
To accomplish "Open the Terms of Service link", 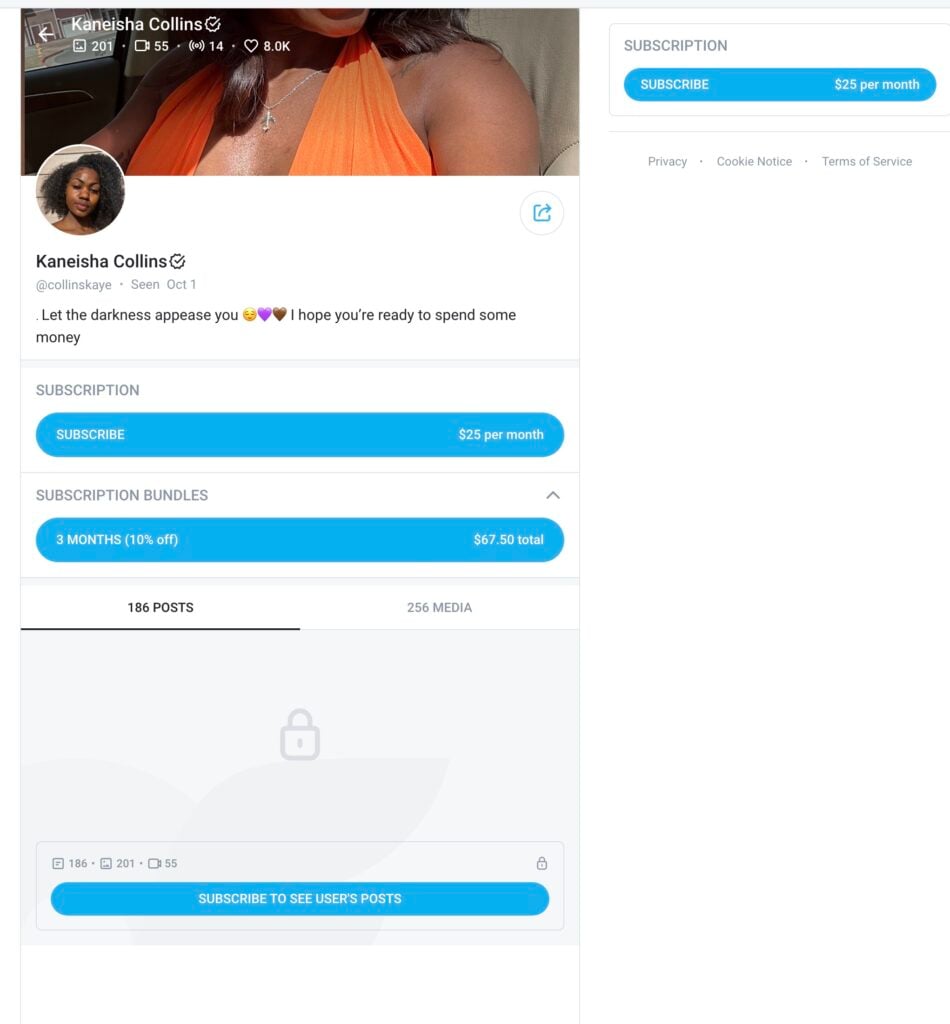I will pyautogui.click(x=866, y=161).
